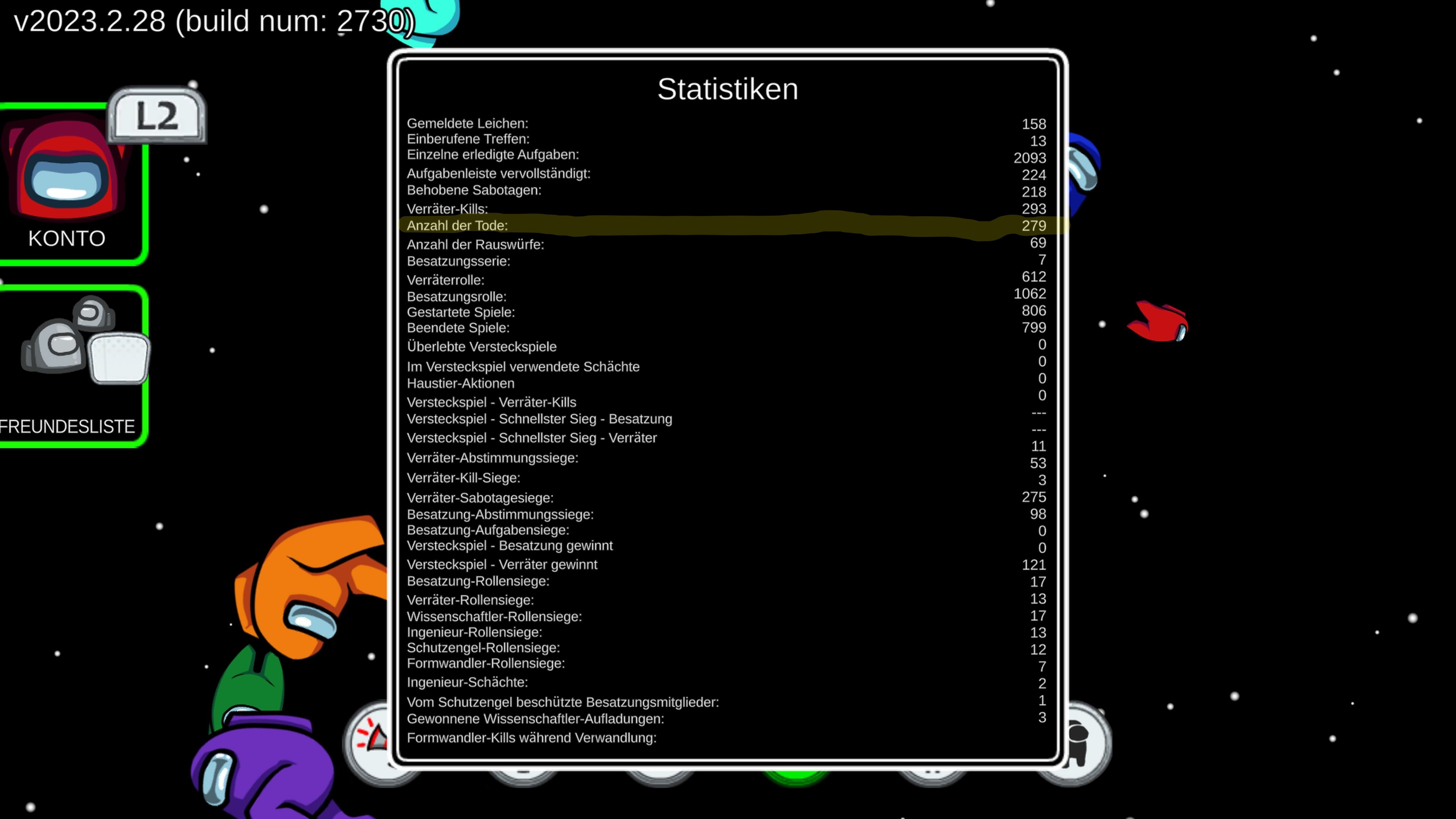Tap the green round button below Statistiken
Viewport: 1456px width, 819px height.
[x=796, y=777]
